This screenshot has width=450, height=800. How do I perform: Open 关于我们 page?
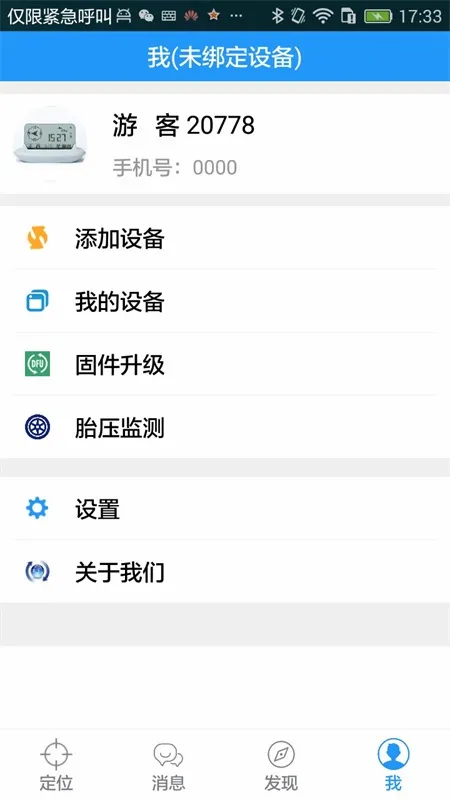(x=225, y=571)
